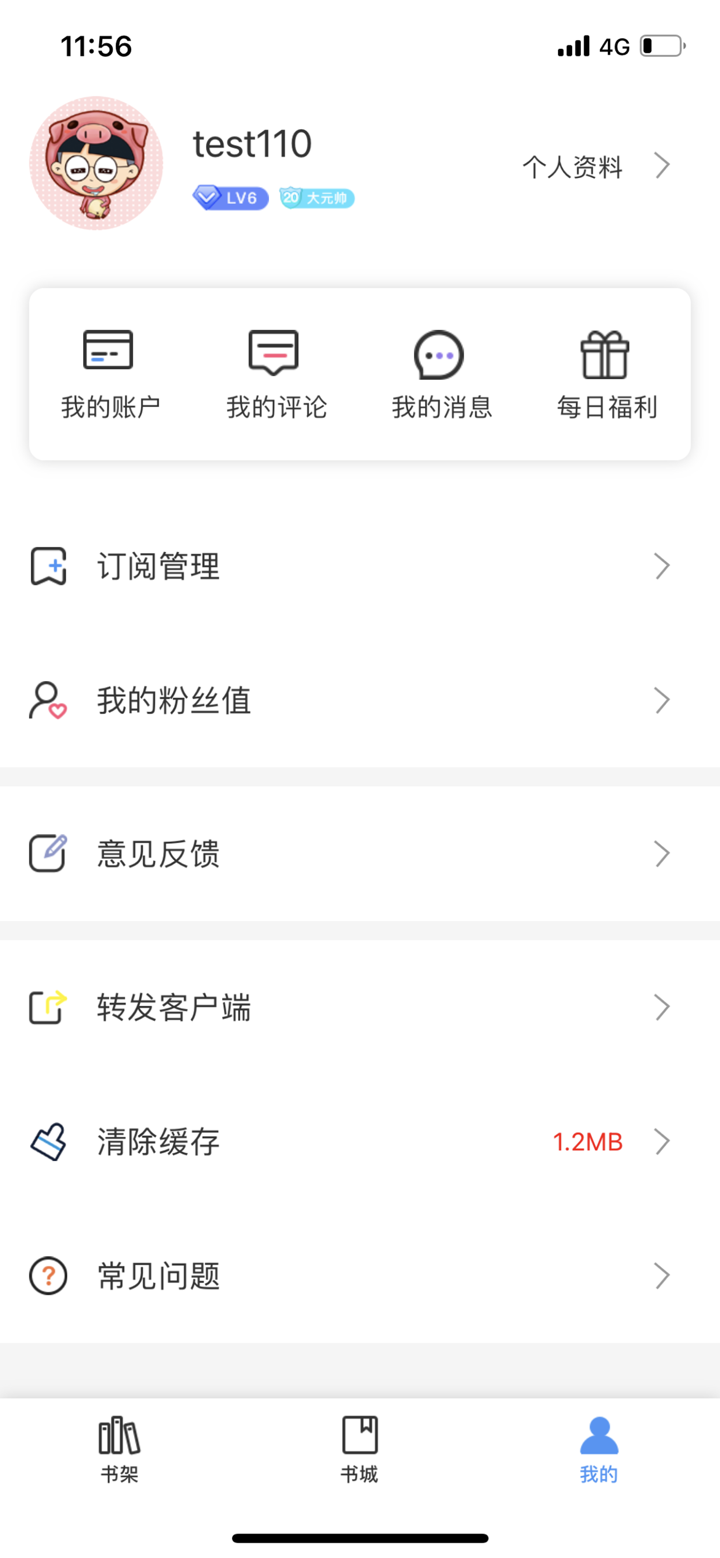Expand 个人资料 via its chevron arrow

click(662, 165)
